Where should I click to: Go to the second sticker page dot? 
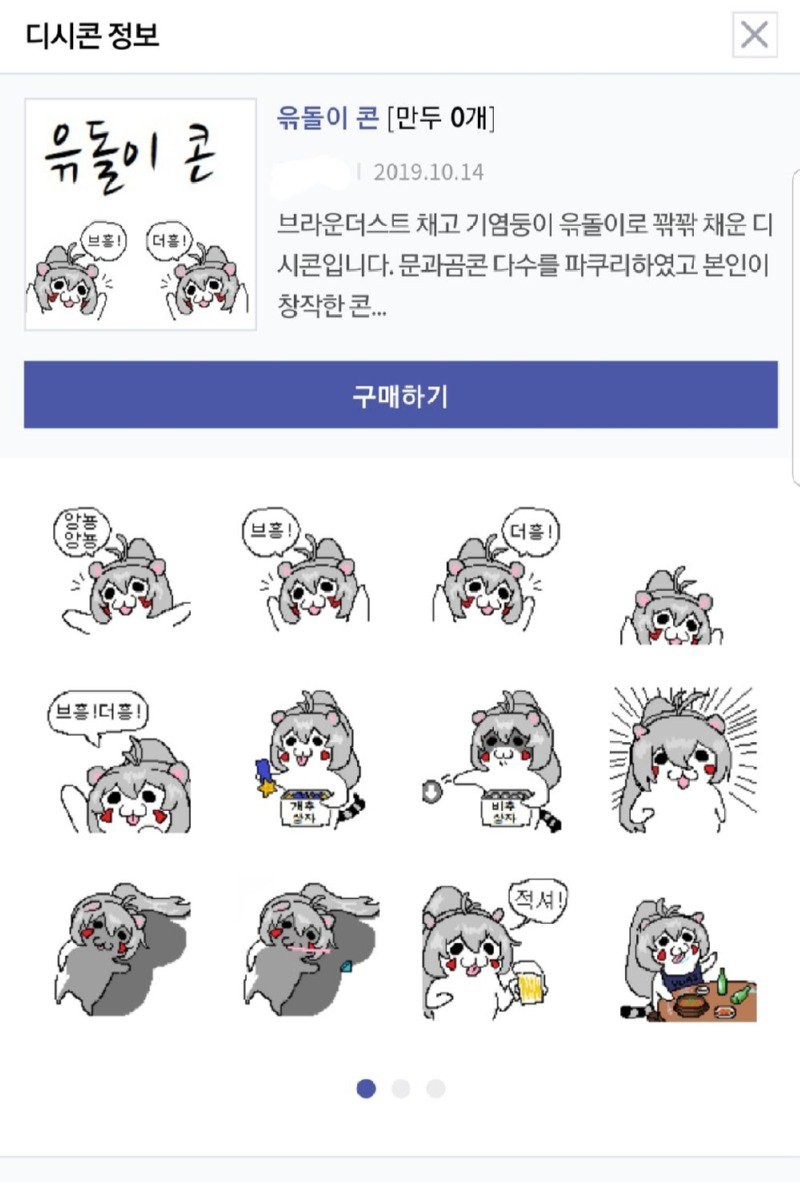[401, 1089]
